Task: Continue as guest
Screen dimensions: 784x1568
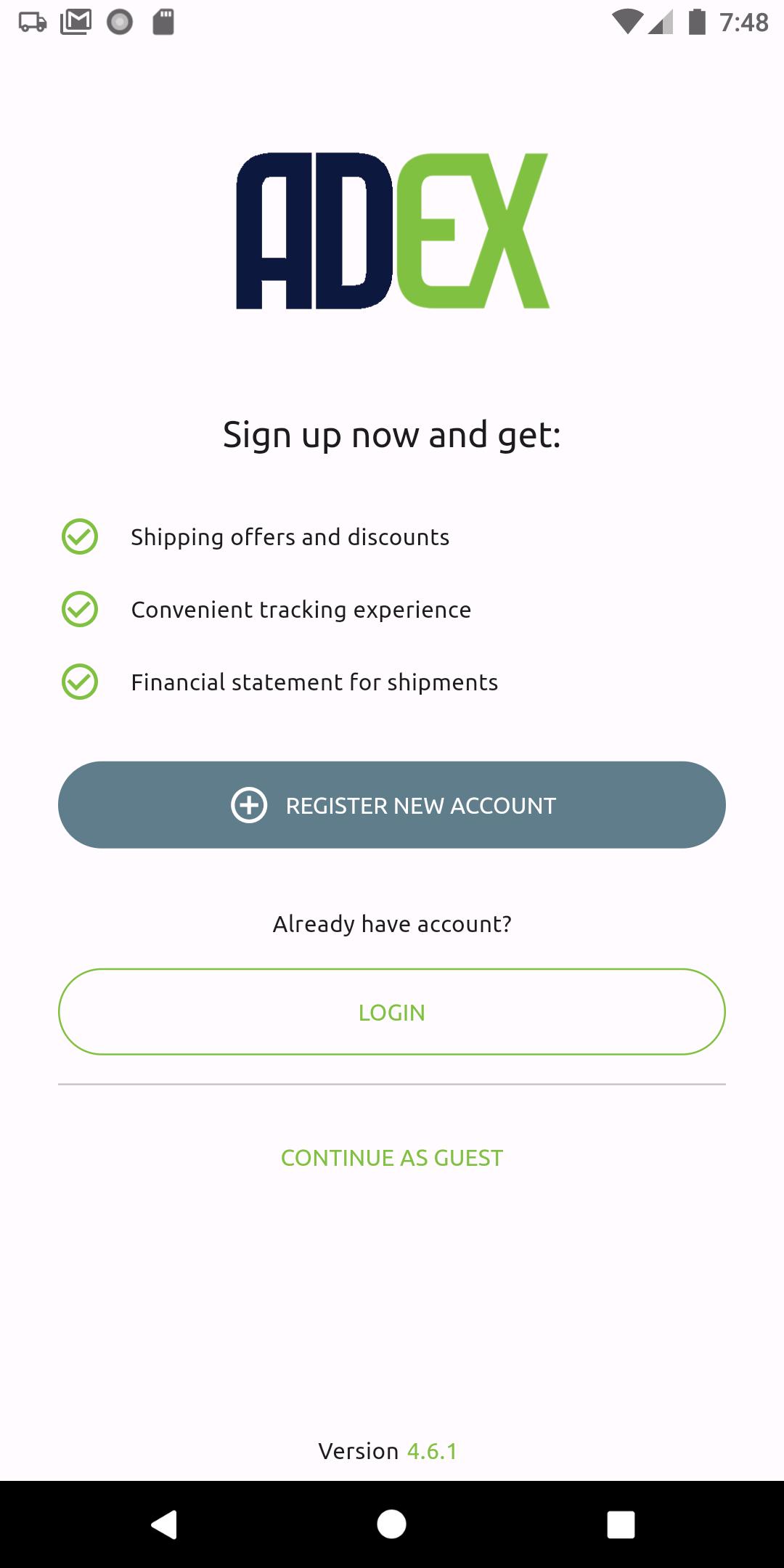Action: click(392, 1158)
